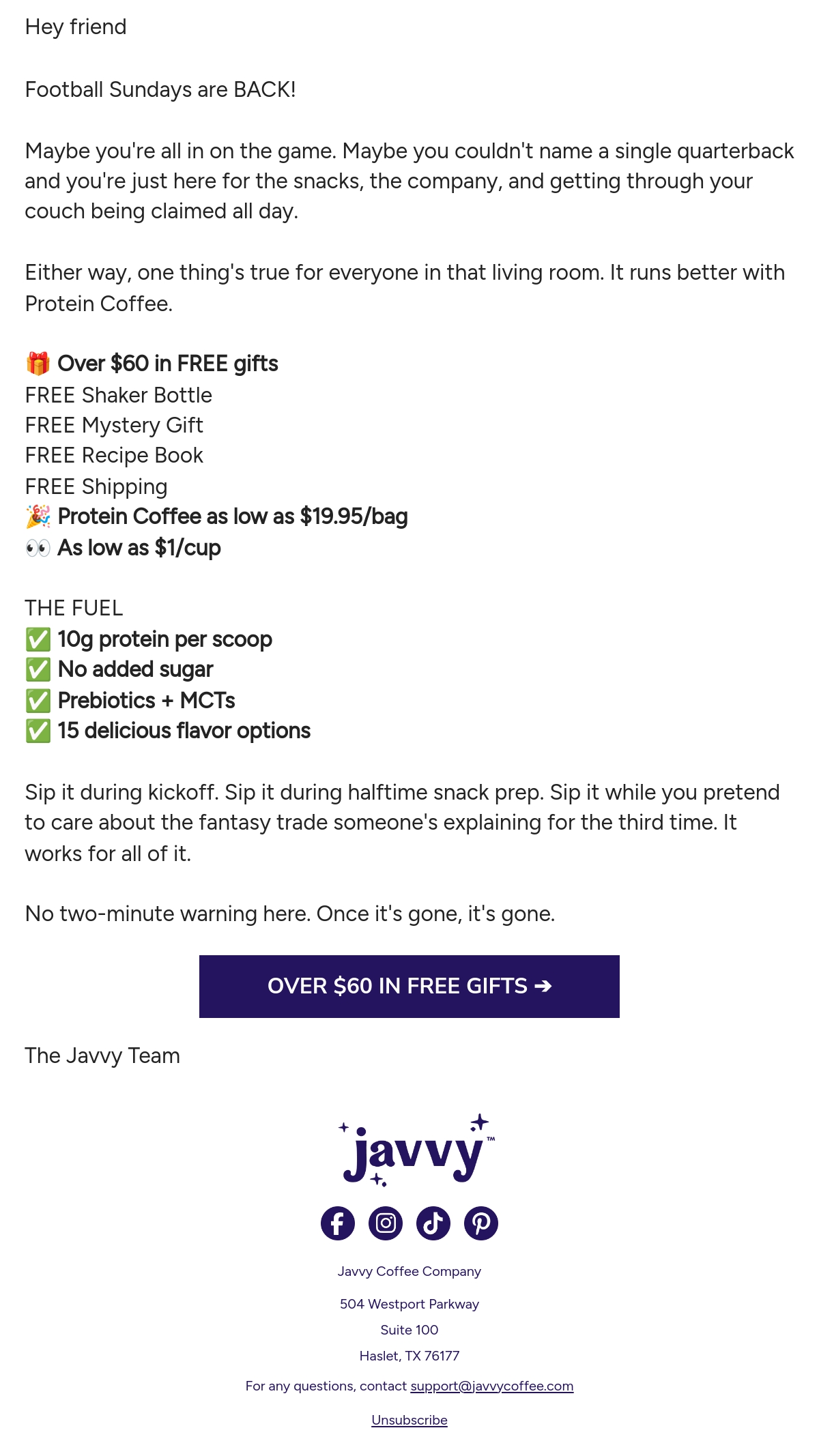Visit Javvy's TikTok account

433,1223
